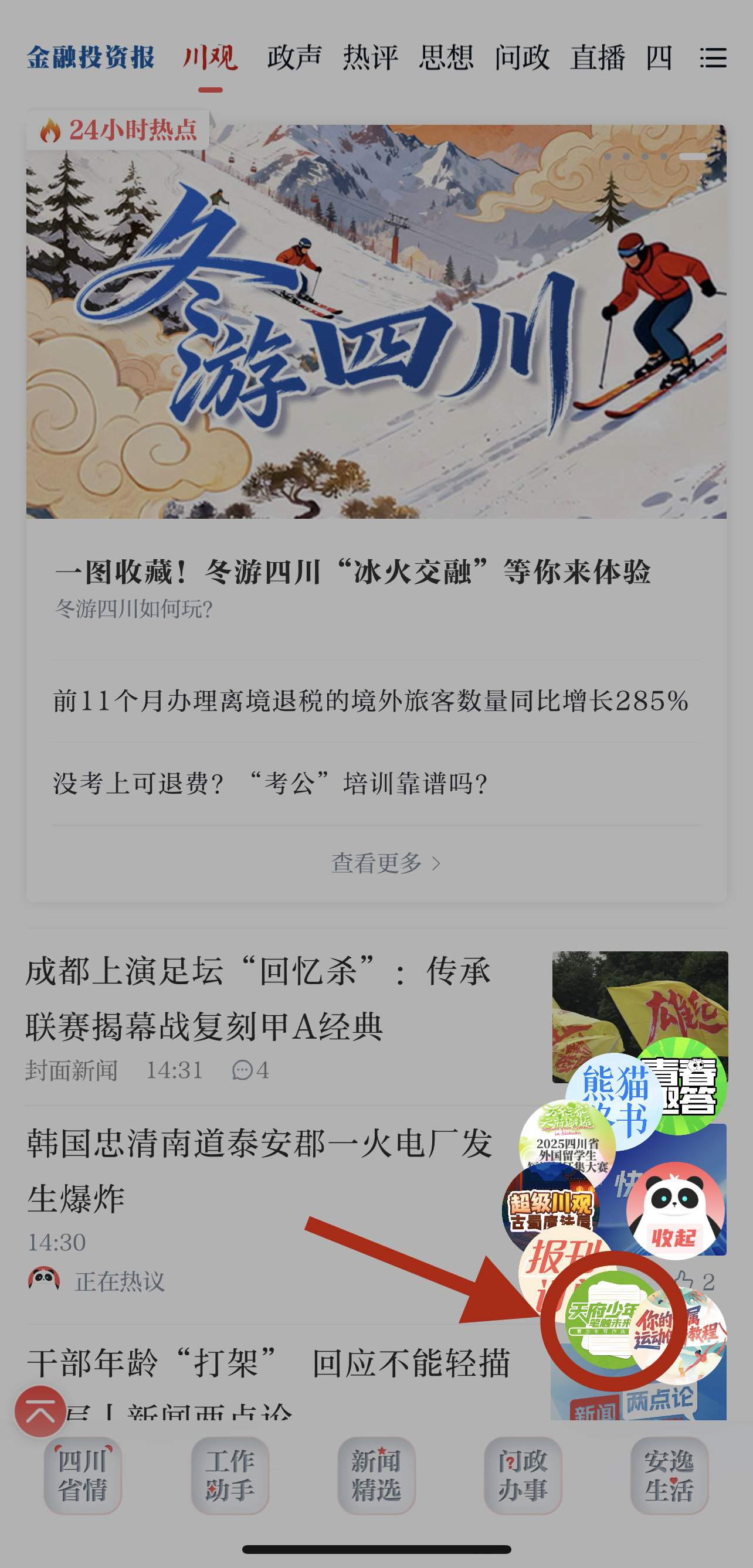
Task: Open the 安逸生活 bottom tab
Action: pos(669,1475)
